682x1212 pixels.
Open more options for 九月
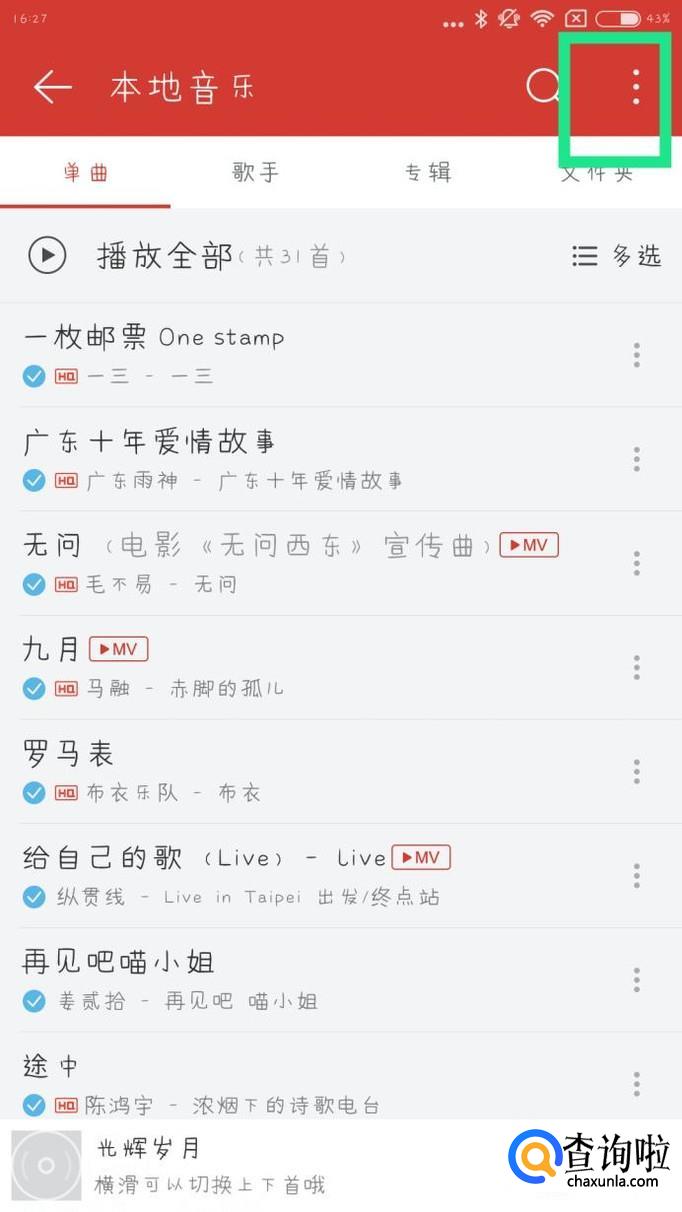(636, 668)
